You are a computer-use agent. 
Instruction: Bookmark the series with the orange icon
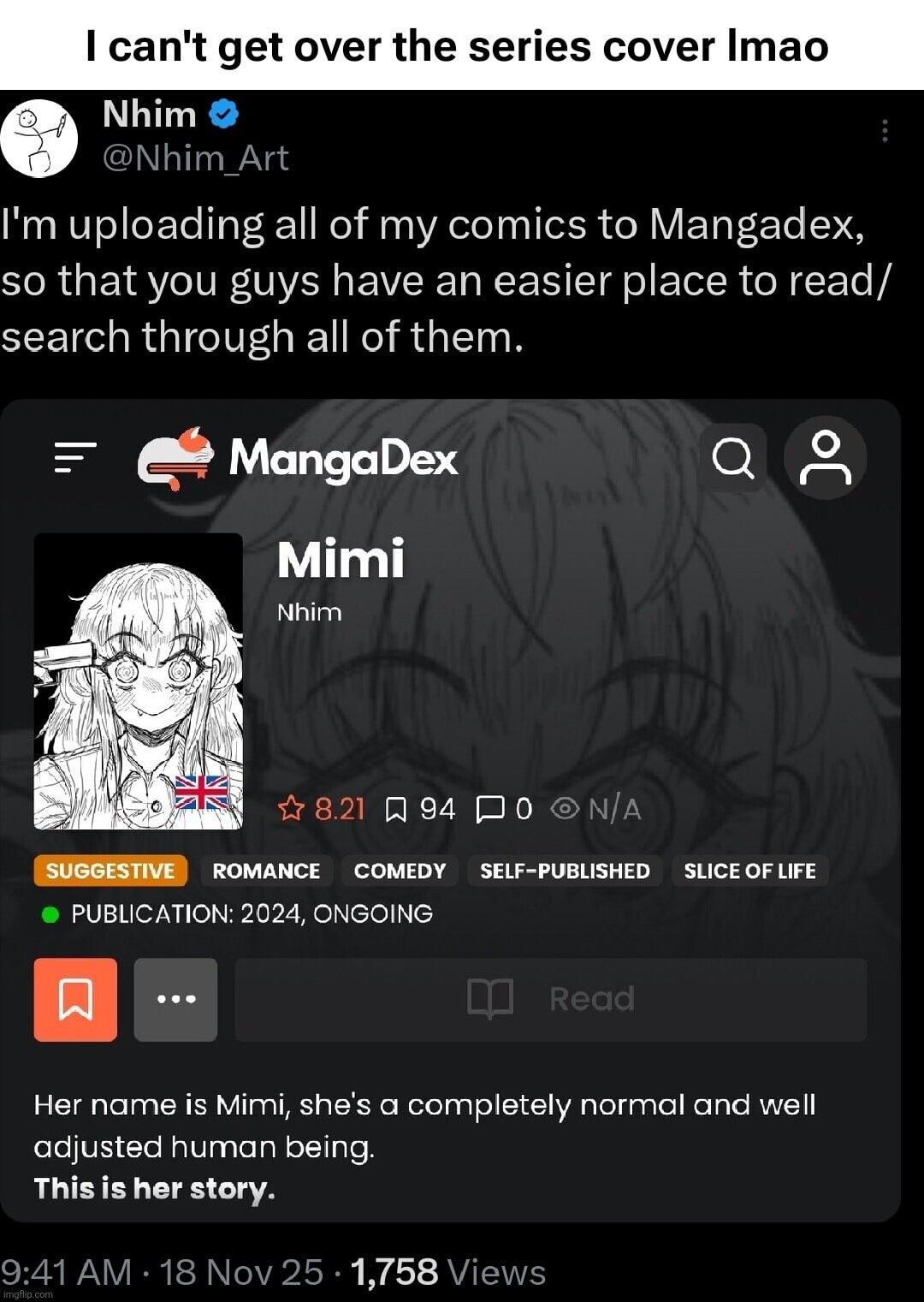click(75, 1000)
